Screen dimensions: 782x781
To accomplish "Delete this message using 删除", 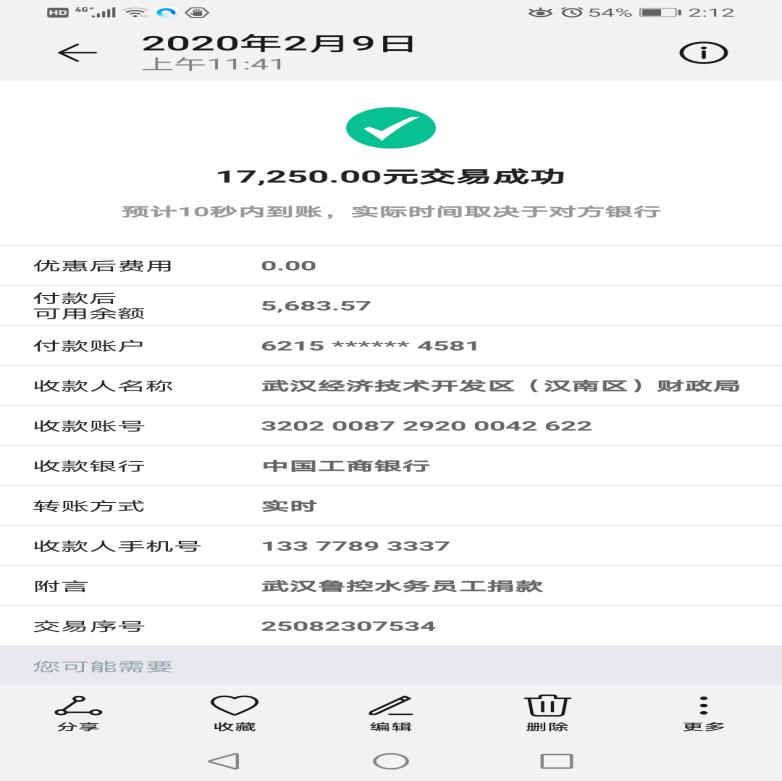I will tap(547, 713).
